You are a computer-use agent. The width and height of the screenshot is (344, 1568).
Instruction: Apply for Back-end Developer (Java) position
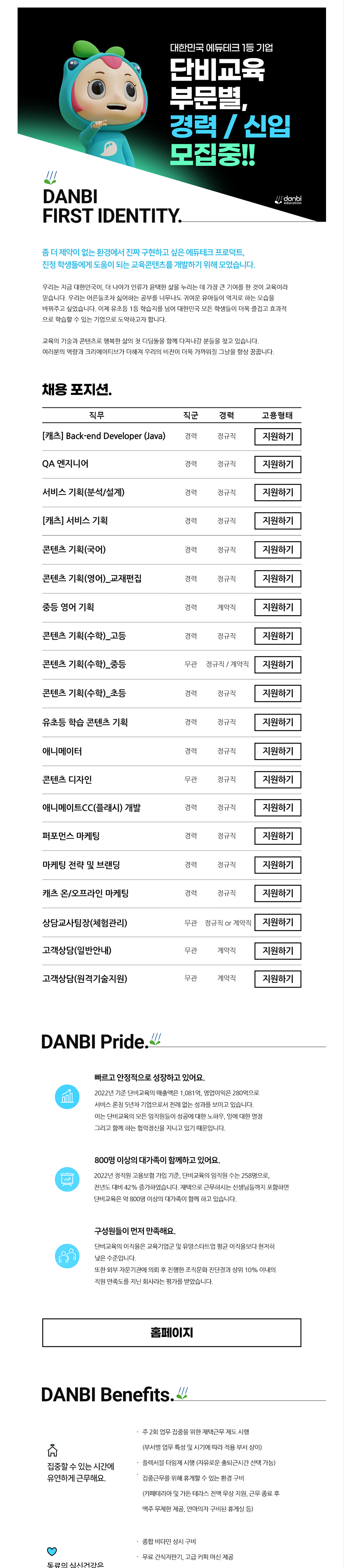click(x=278, y=436)
